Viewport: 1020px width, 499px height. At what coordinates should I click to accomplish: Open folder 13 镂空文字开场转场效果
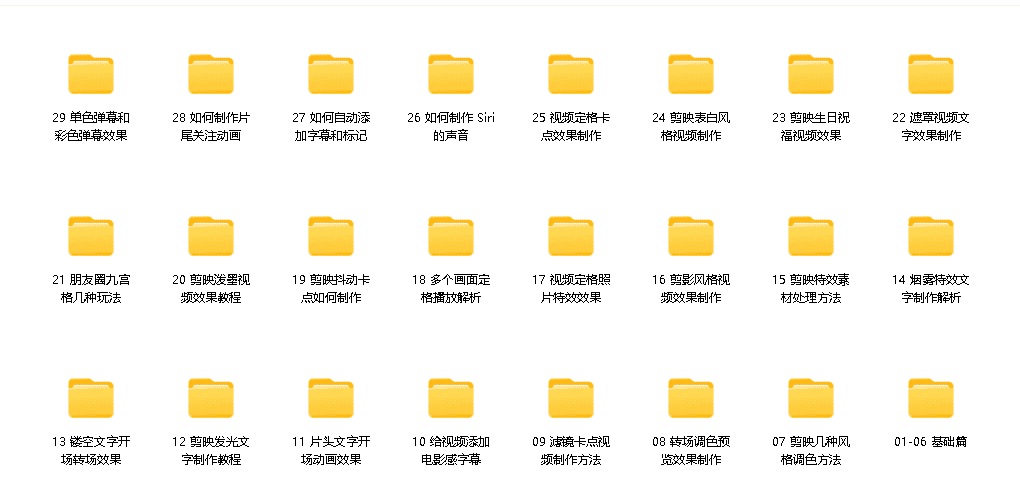pyautogui.click(x=91, y=399)
